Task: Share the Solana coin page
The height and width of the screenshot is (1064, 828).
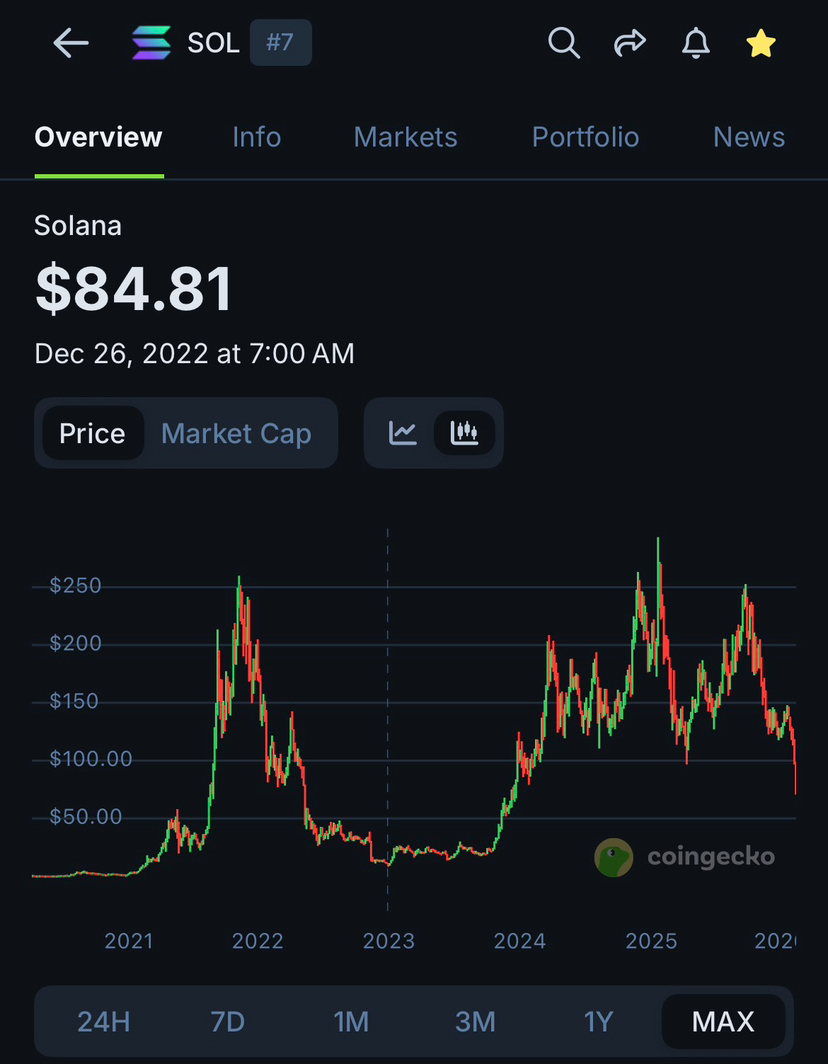Action: (629, 43)
